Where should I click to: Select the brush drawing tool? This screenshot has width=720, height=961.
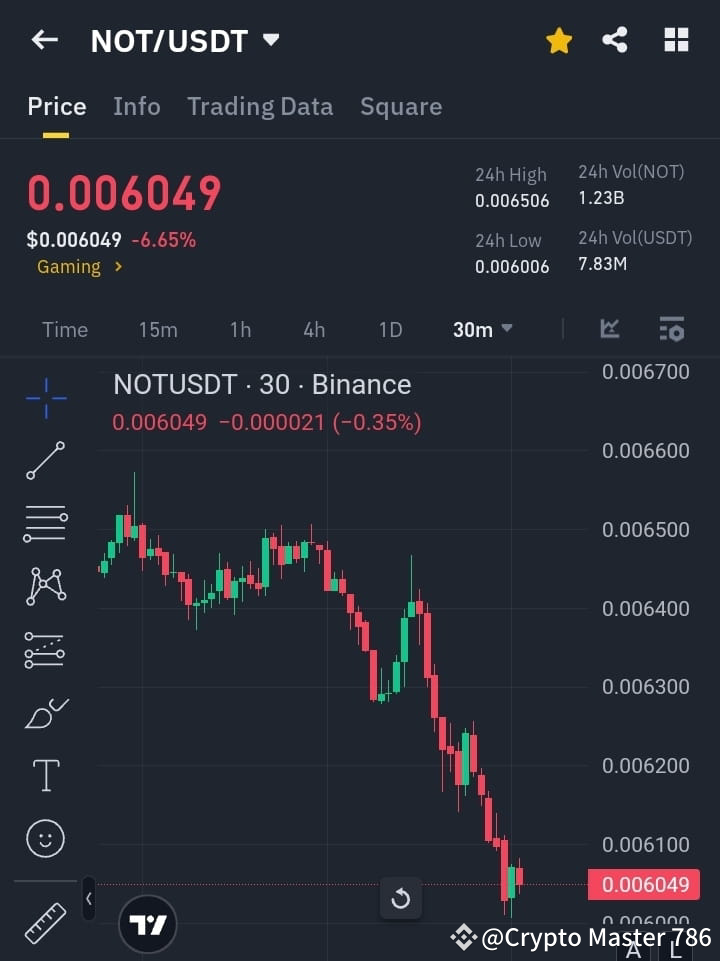coord(45,712)
